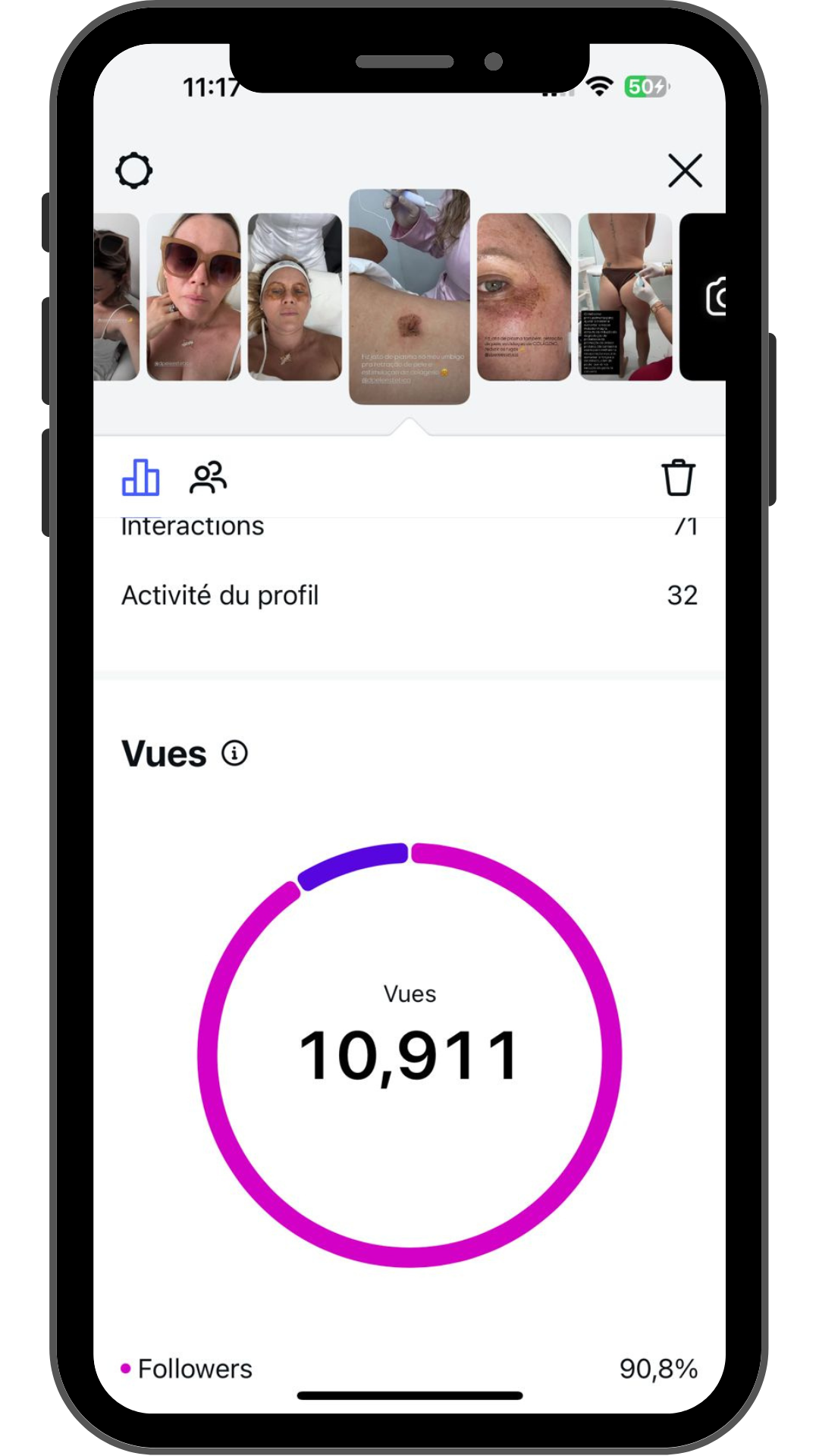Image resolution: width=819 pixels, height=1456 pixels.
Task: Switch to the bar-chart statistics tab
Action: click(x=141, y=478)
